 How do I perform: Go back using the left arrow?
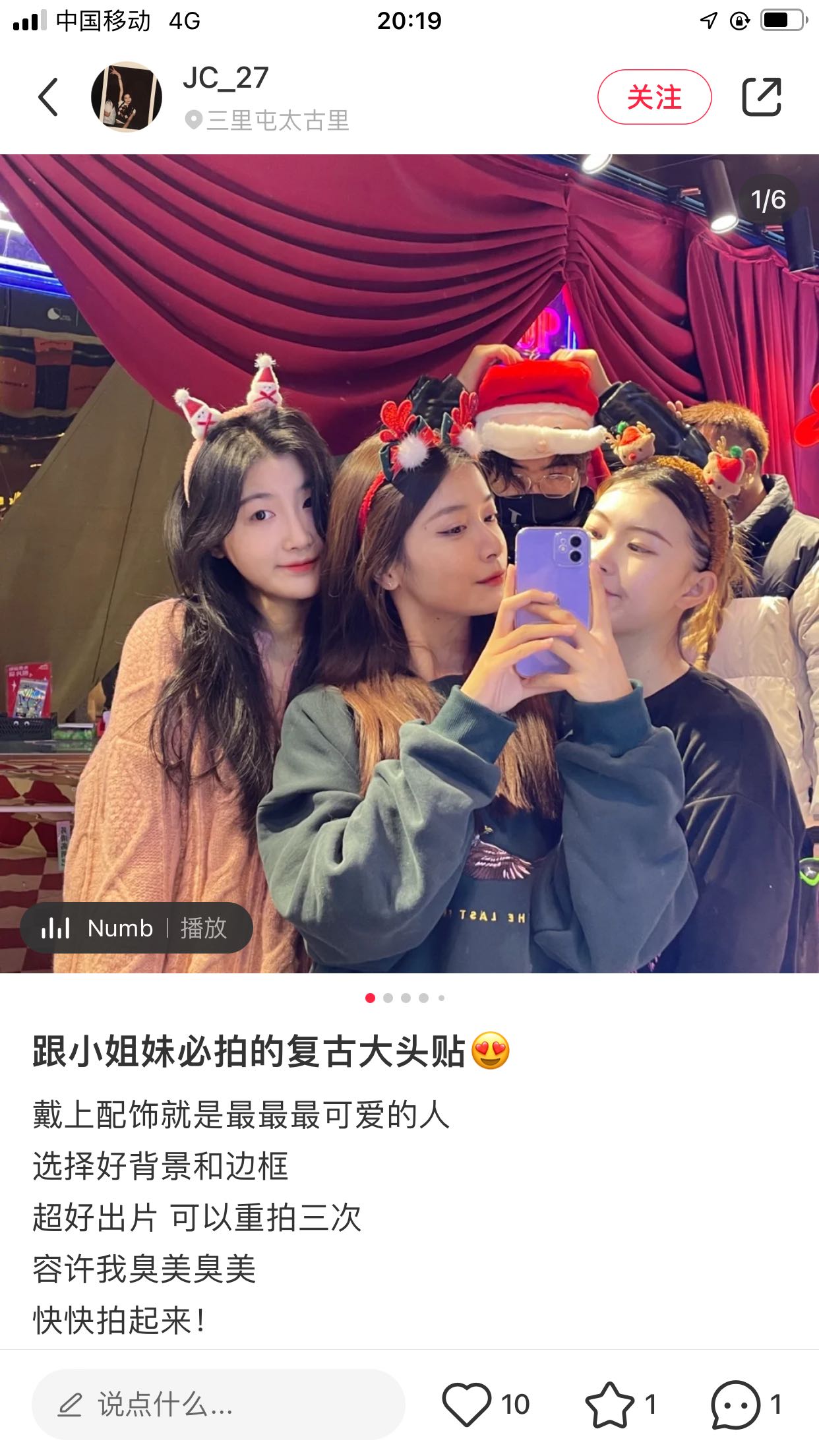(48, 97)
